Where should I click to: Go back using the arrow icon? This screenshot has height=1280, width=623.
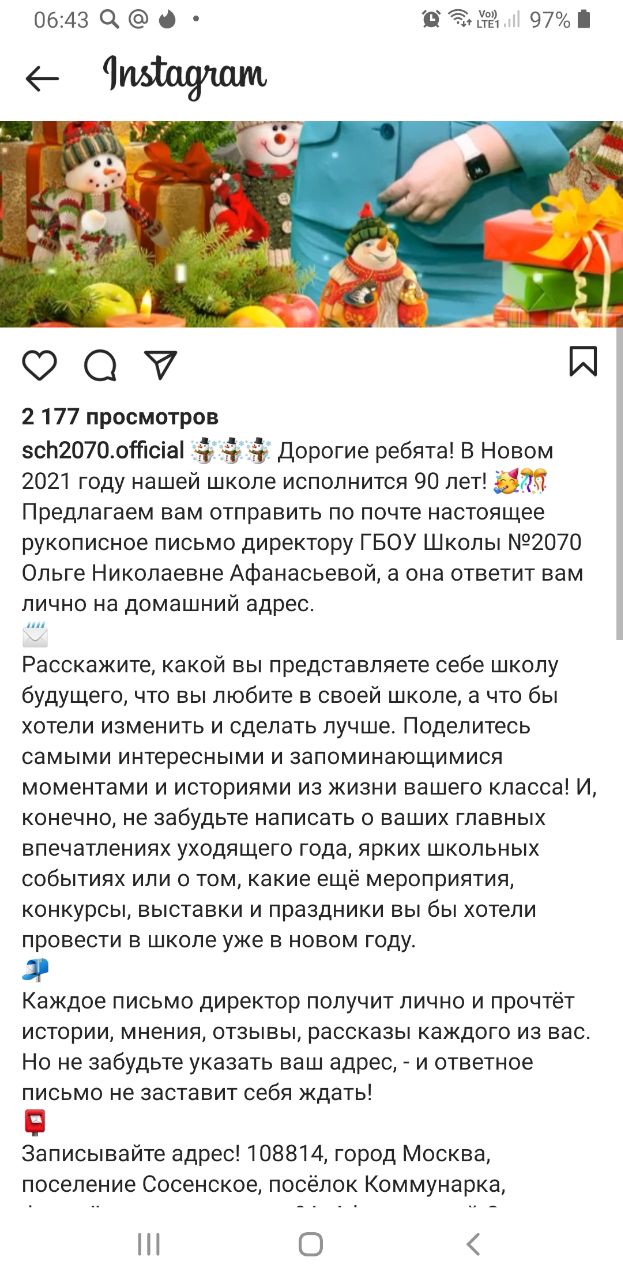click(x=42, y=79)
